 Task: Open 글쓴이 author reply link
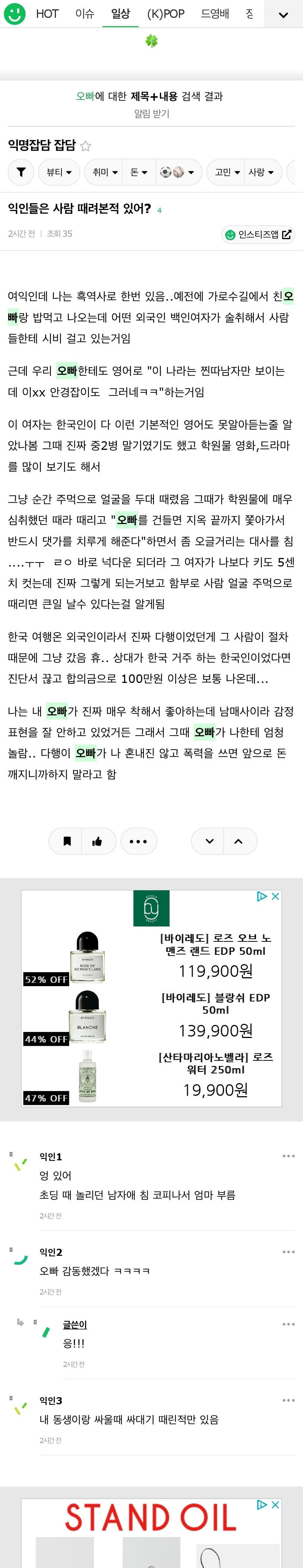[75, 1324]
